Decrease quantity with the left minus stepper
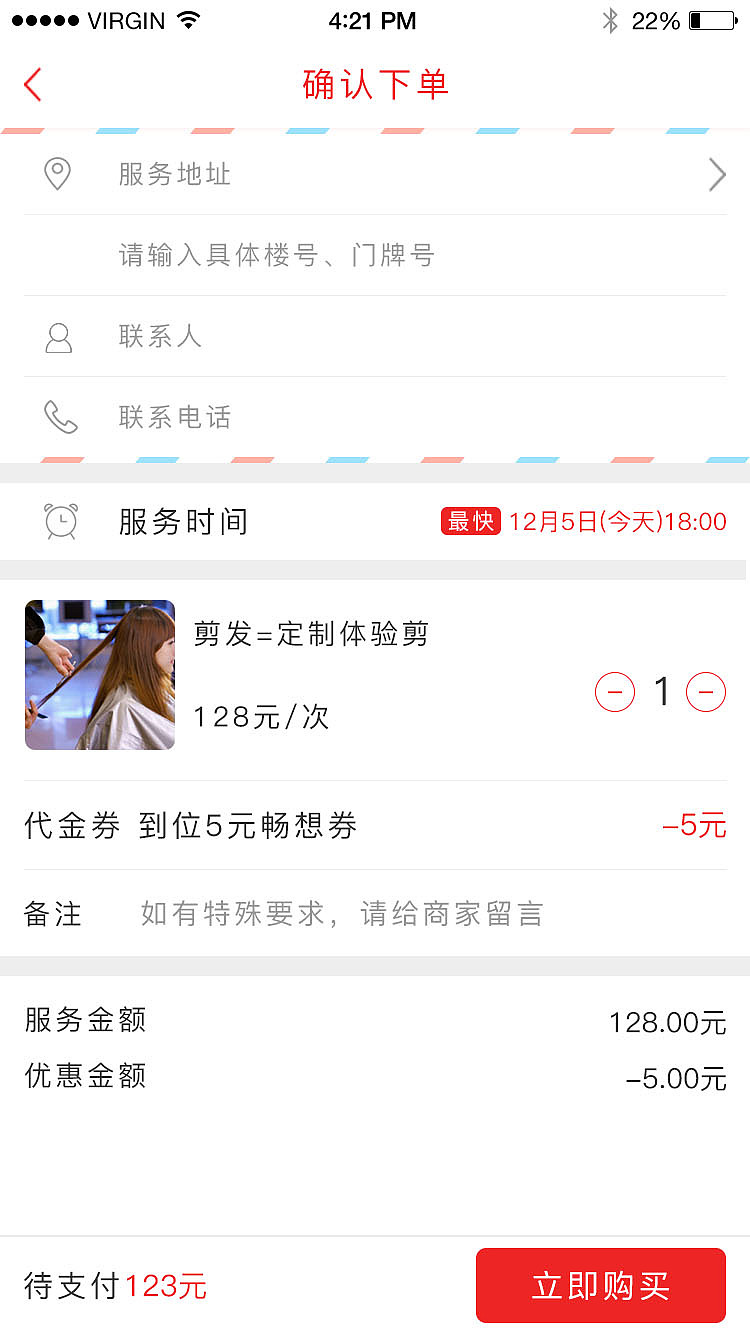This screenshot has height=1334, width=750. (615, 691)
